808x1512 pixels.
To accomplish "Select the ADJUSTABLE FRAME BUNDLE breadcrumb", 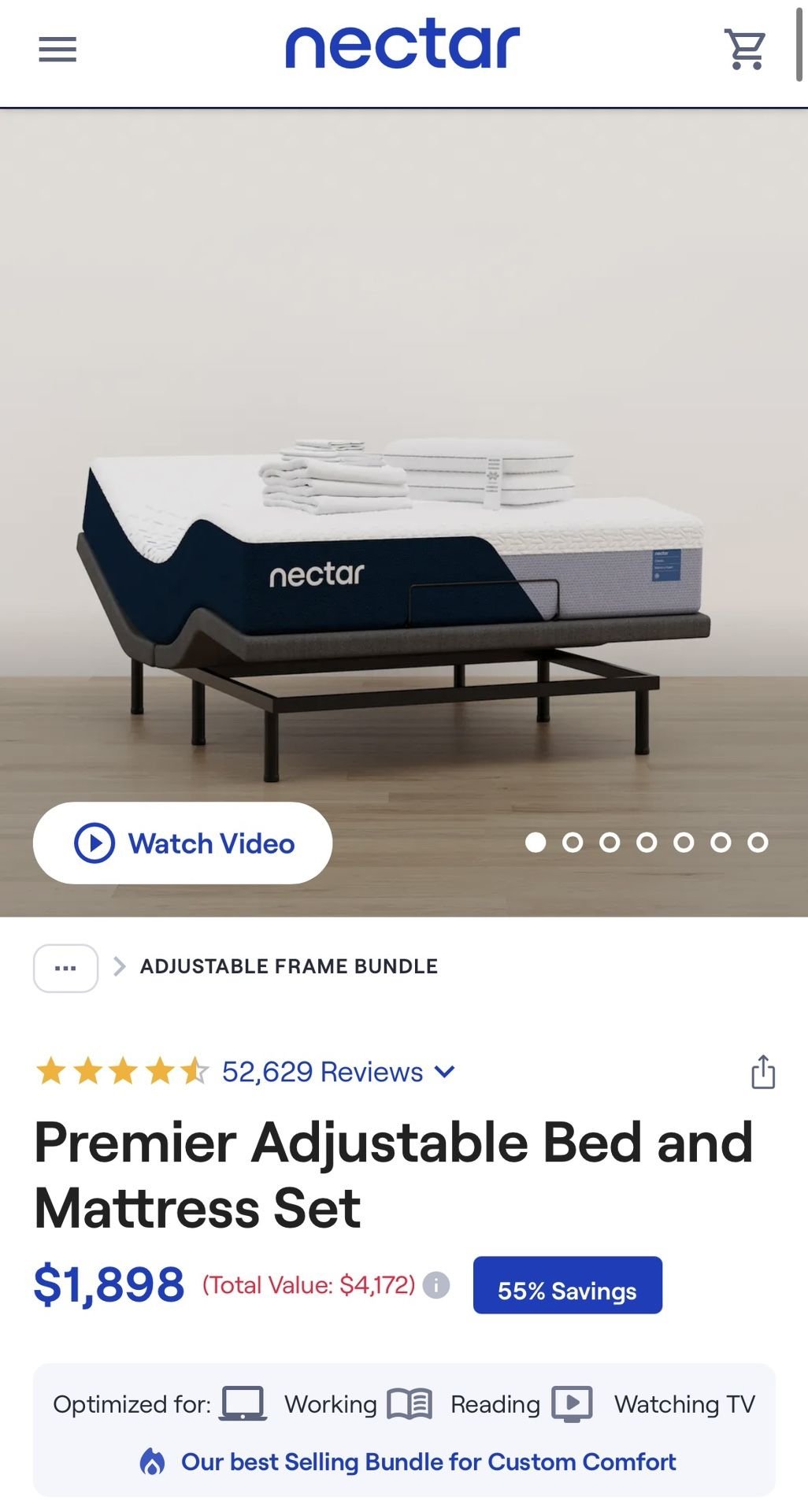I will coord(289,966).
